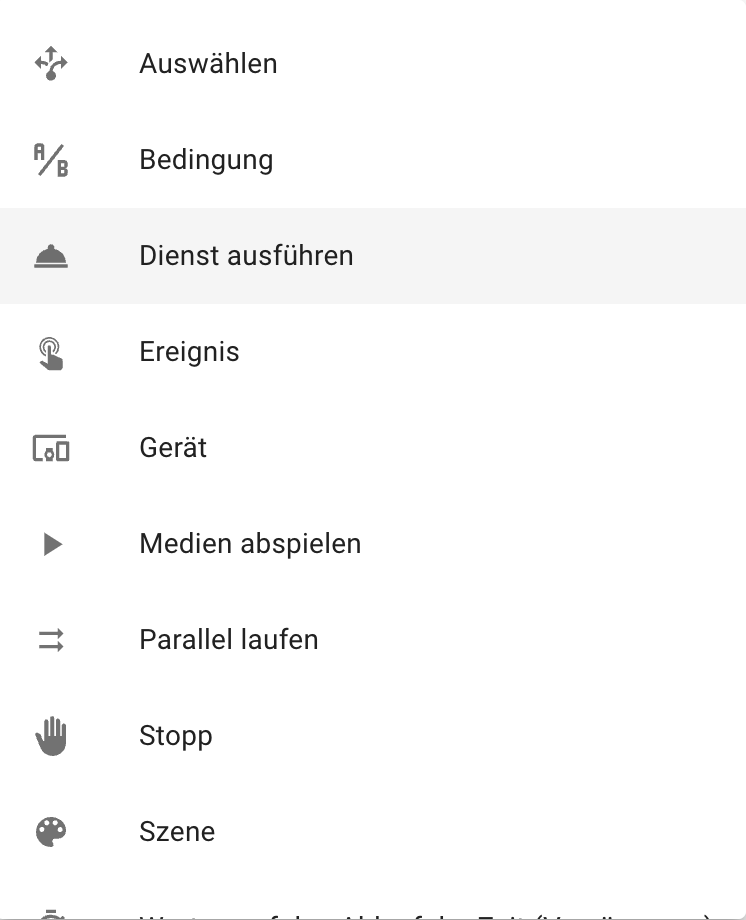Pick the Szene option
The width and height of the screenshot is (746, 920).
[x=177, y=832]
